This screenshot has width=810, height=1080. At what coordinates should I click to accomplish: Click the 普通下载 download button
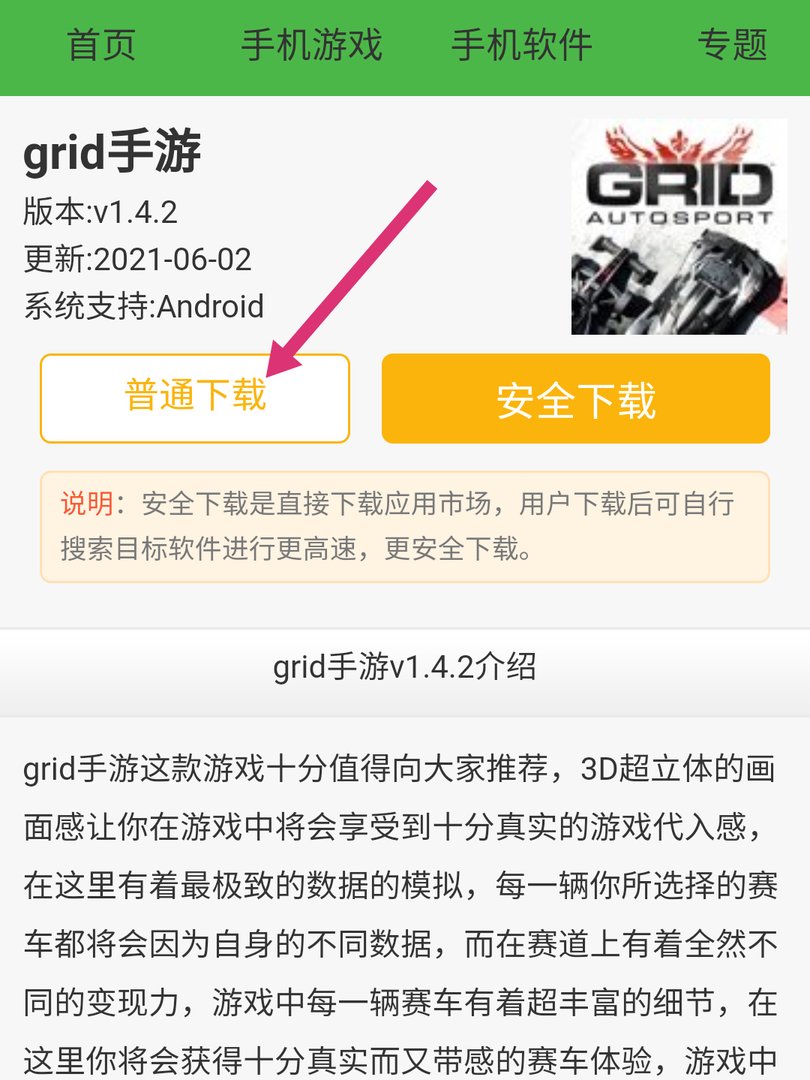194,397
